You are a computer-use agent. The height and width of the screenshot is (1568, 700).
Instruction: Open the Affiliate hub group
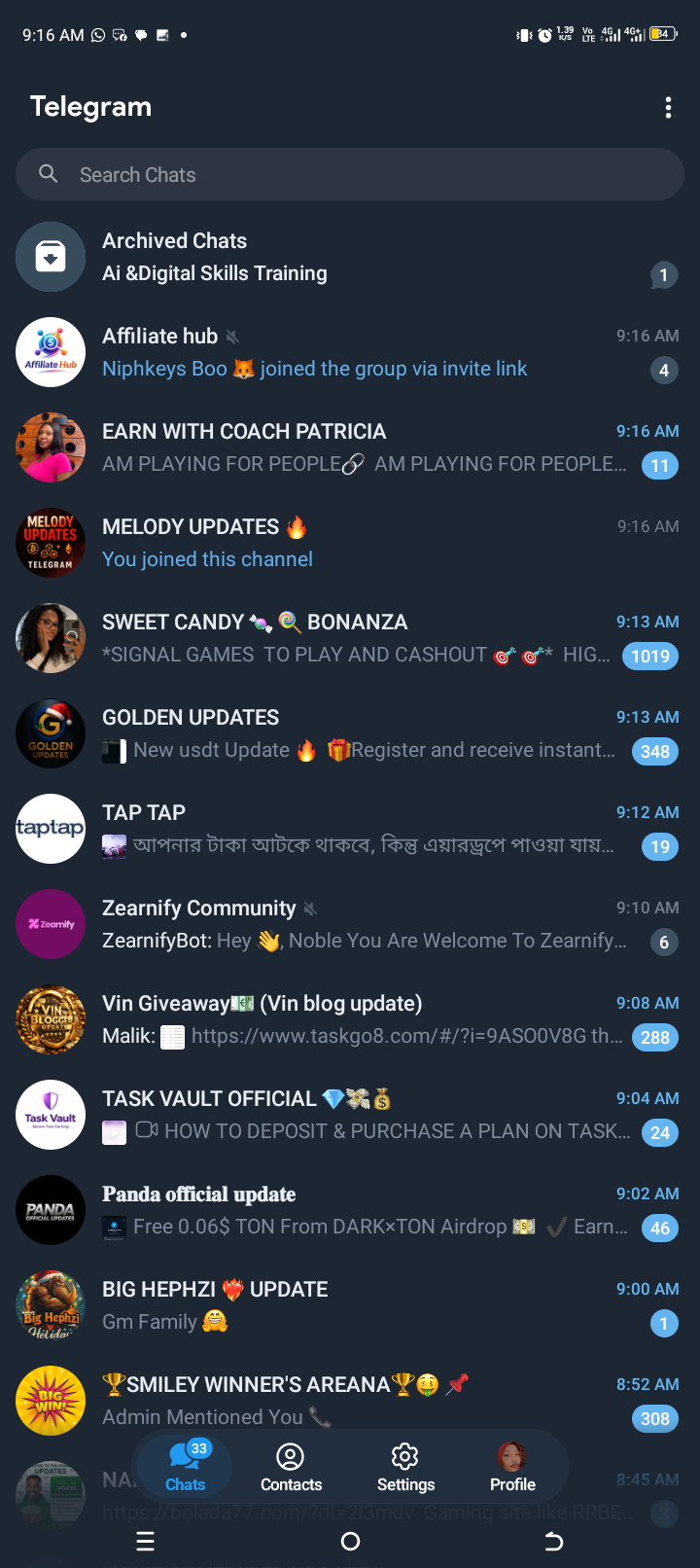pyautogui.click(x=350, y=352)
